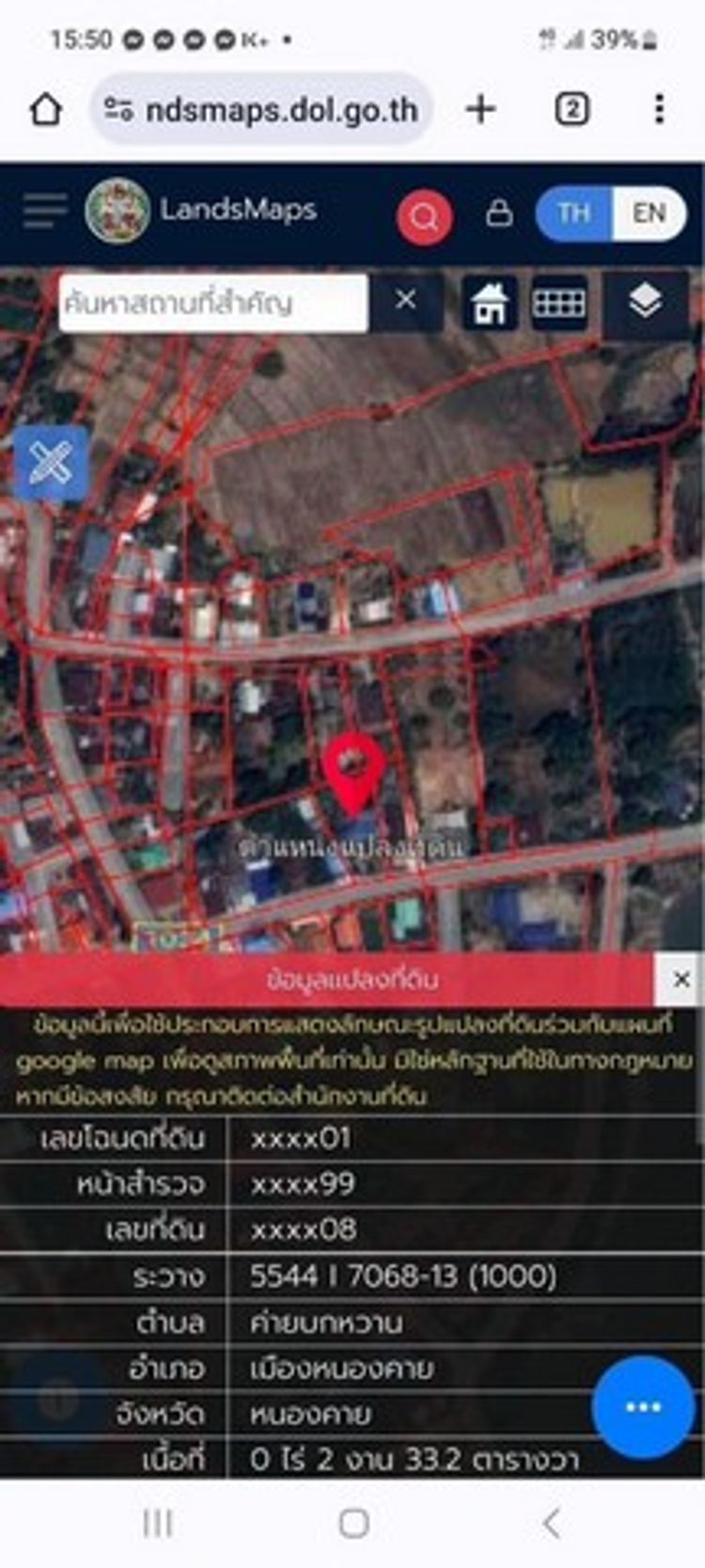Close the land parcel info panel
This screenshot has height=1568, width=705.
pyautogui.click(x=681, y=979)
